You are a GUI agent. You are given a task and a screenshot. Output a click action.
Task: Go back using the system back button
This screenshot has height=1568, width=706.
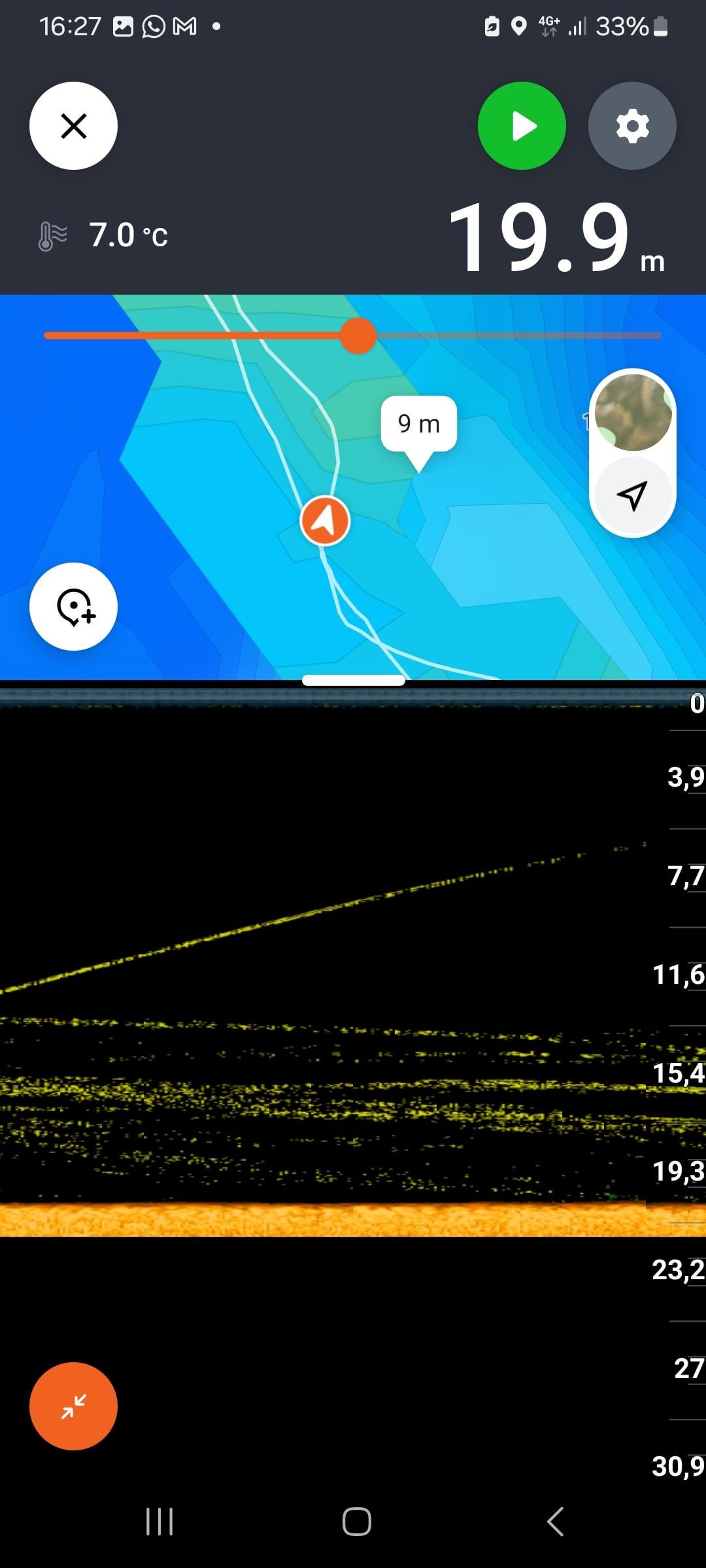555,1522
